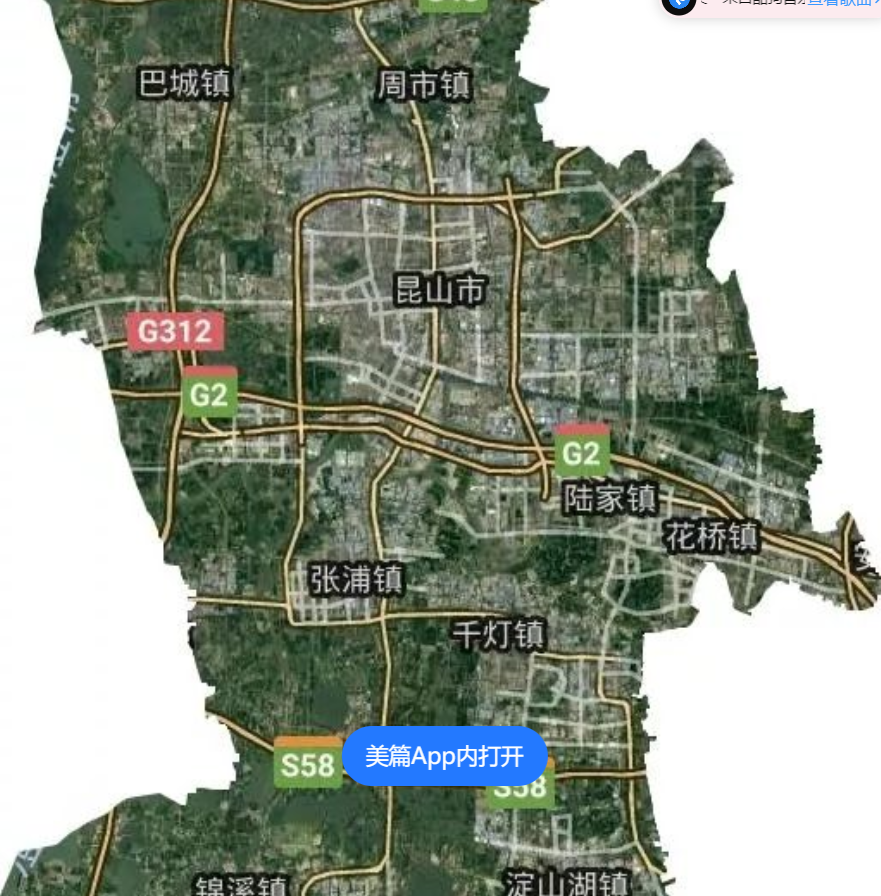Open the Kunshan satellite map image
881x896 pixels.
tap(440, 400)
